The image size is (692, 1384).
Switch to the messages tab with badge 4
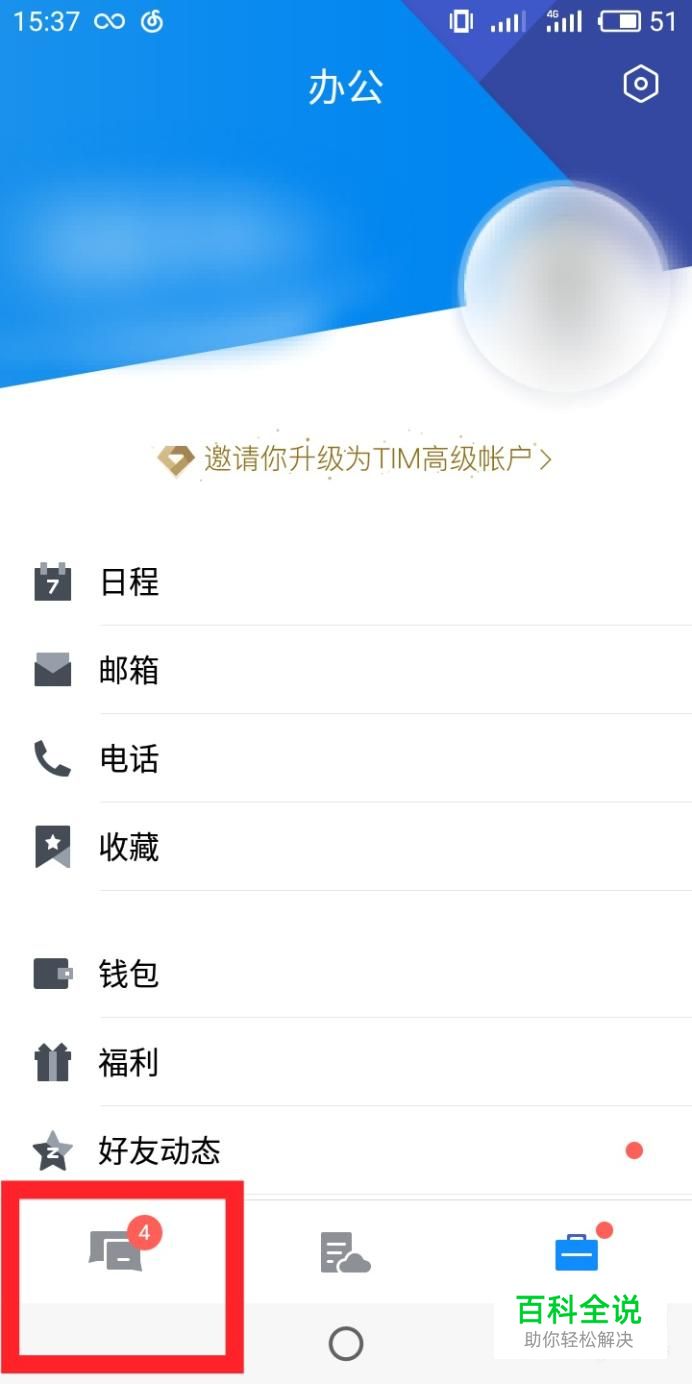click(117, 1251)
